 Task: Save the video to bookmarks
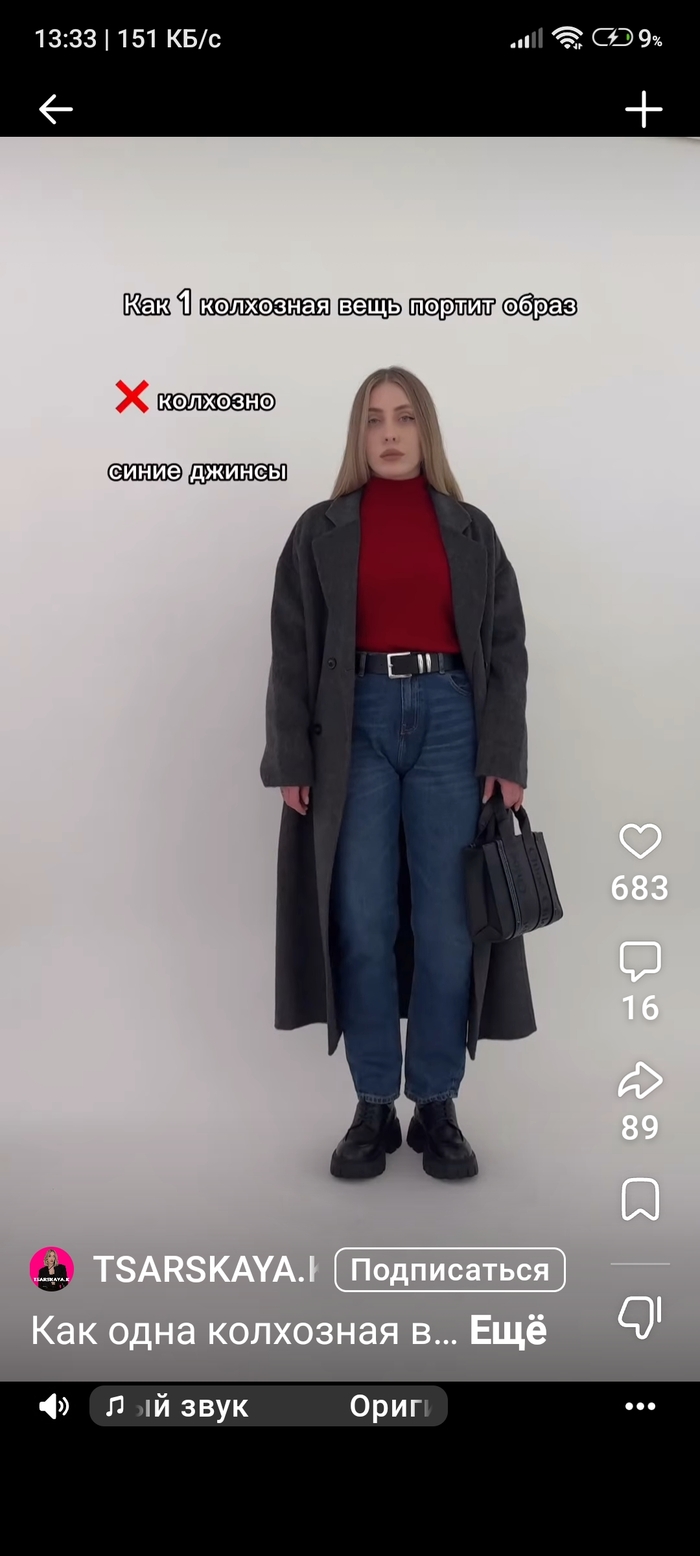point(640,1199)
